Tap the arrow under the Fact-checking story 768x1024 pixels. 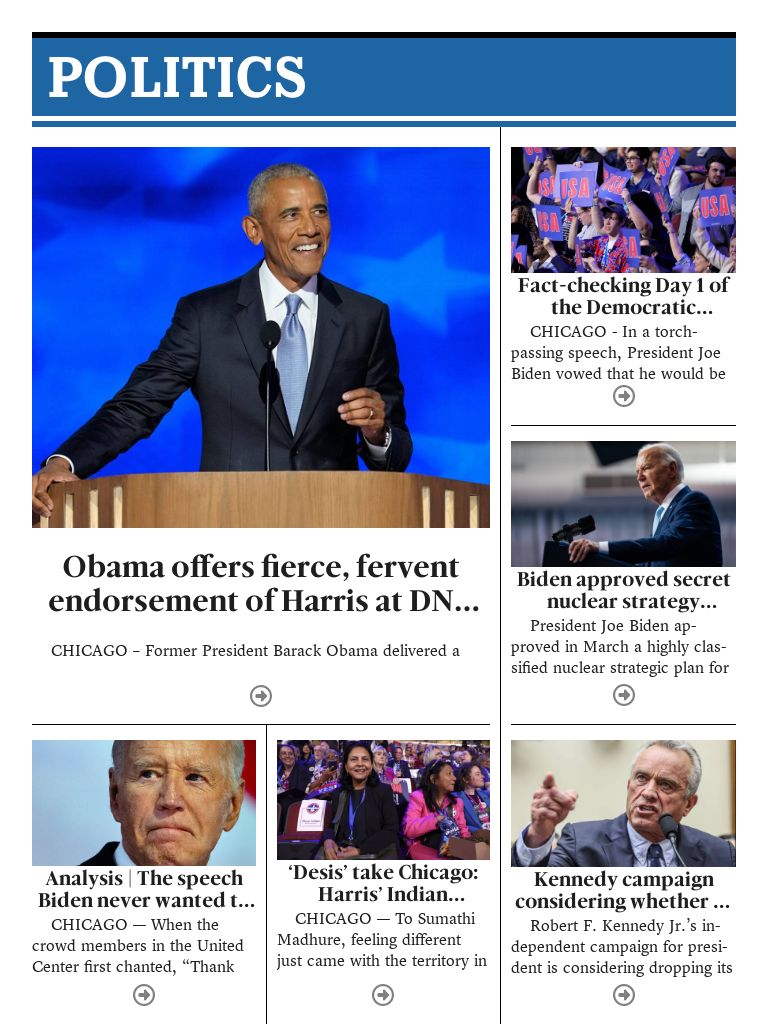(x=624, y=396)
